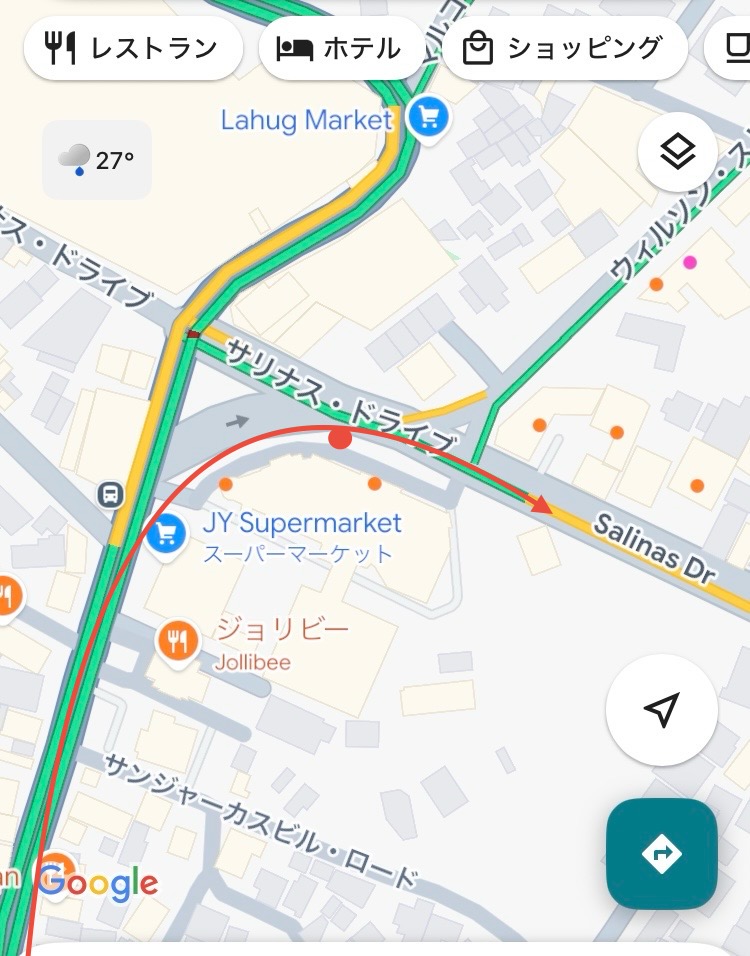Image resolution: width=750 pixels, height=956 pixels.
Task: Tap the ショッピング chip
Action: 565,48
